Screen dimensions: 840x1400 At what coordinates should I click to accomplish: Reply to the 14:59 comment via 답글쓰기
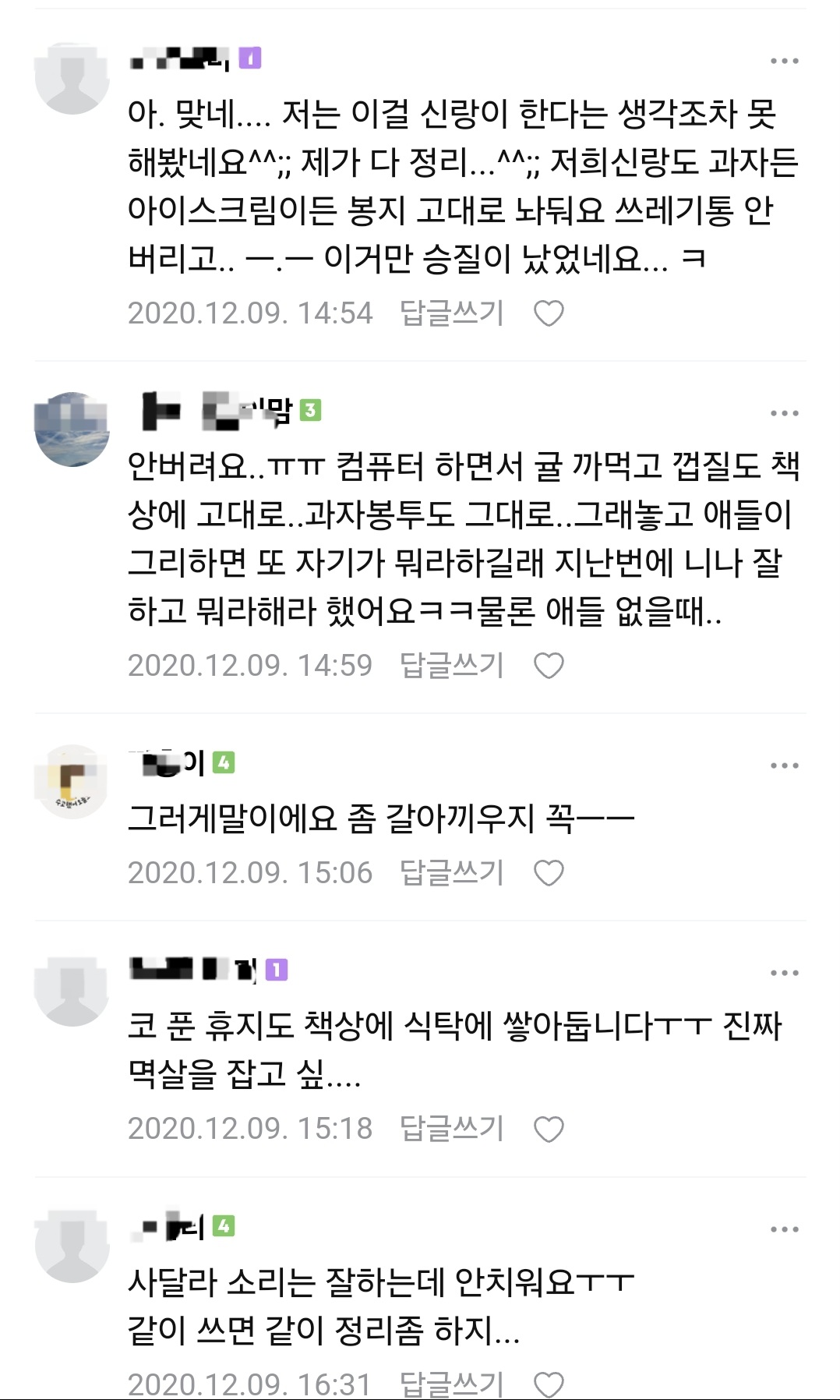pyautogui.click(x=452, y=666)
